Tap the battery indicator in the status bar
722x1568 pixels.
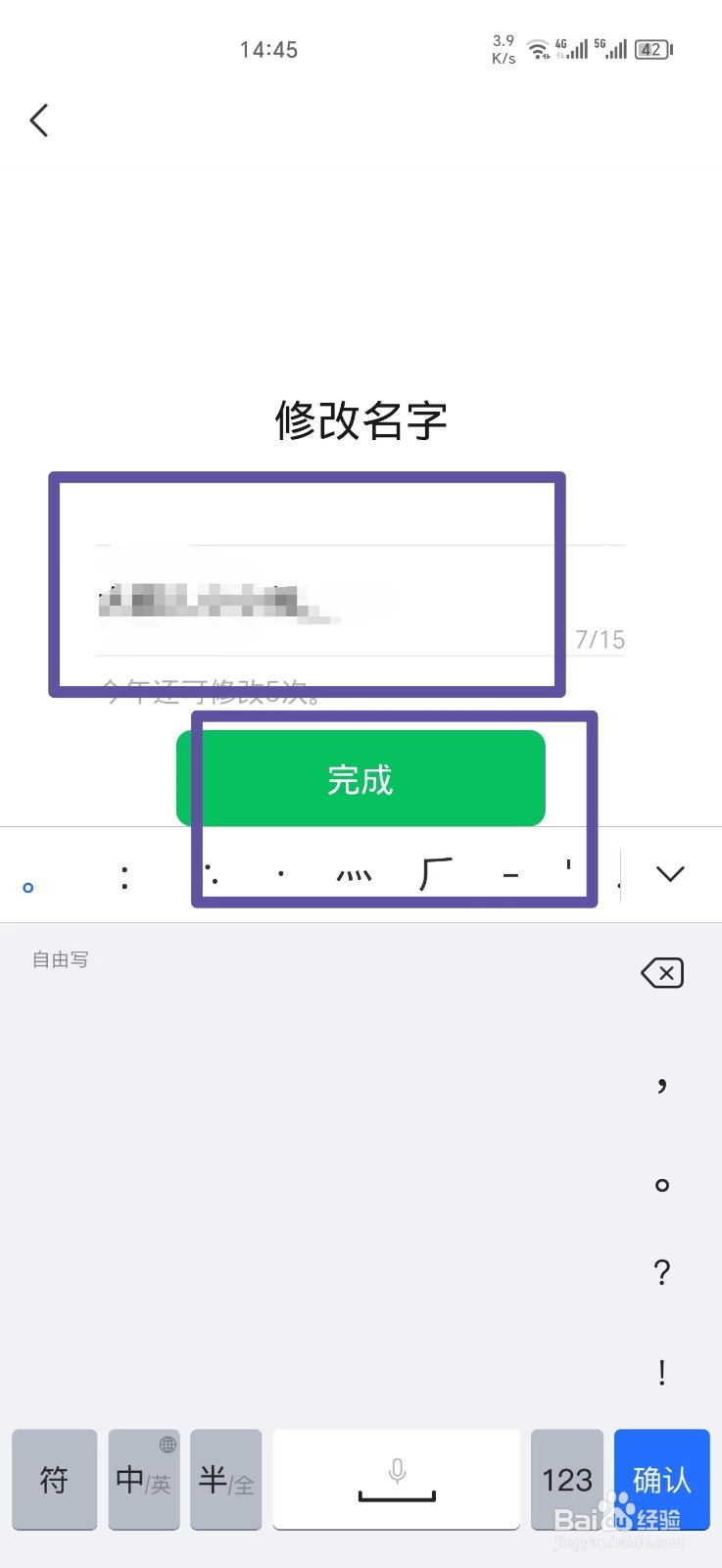650,49
